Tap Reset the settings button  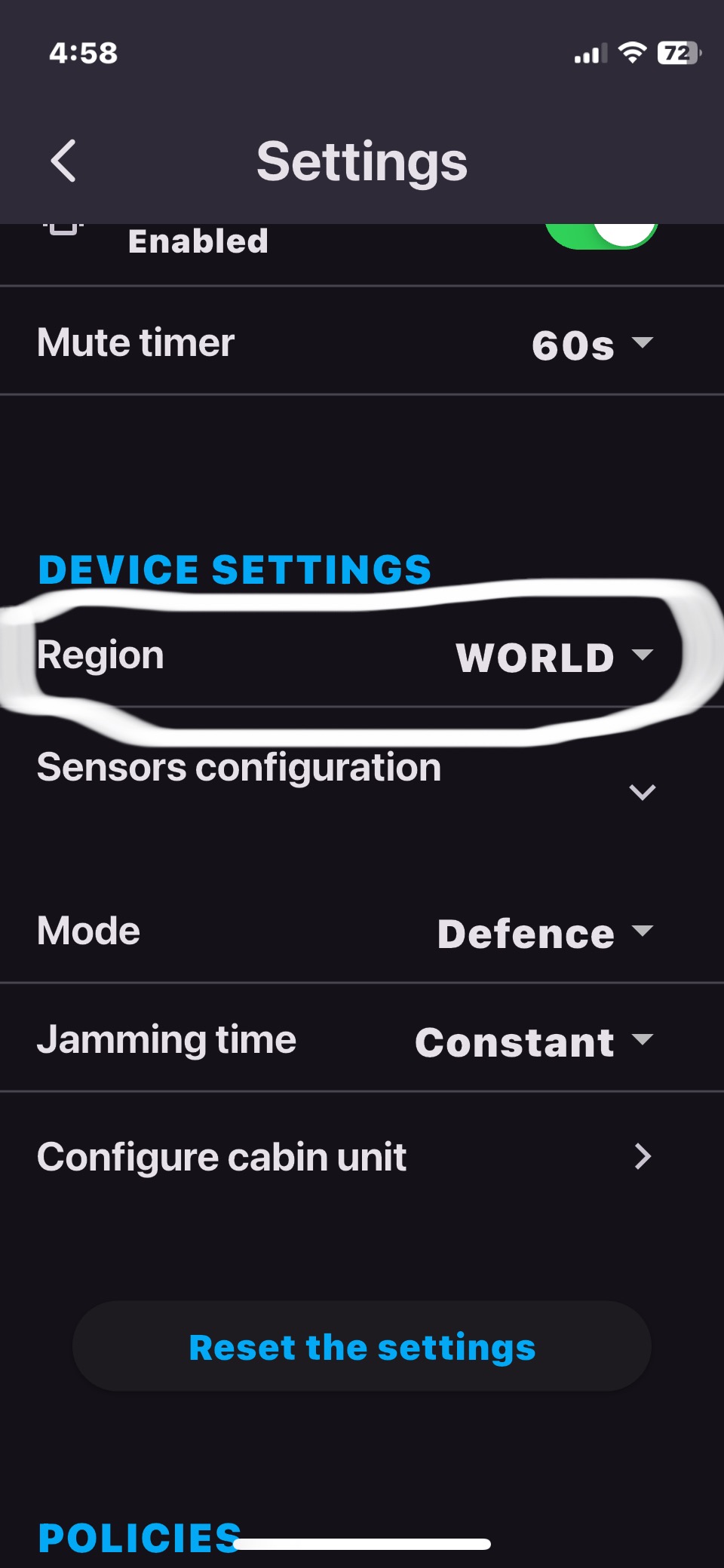[362, 1347]
